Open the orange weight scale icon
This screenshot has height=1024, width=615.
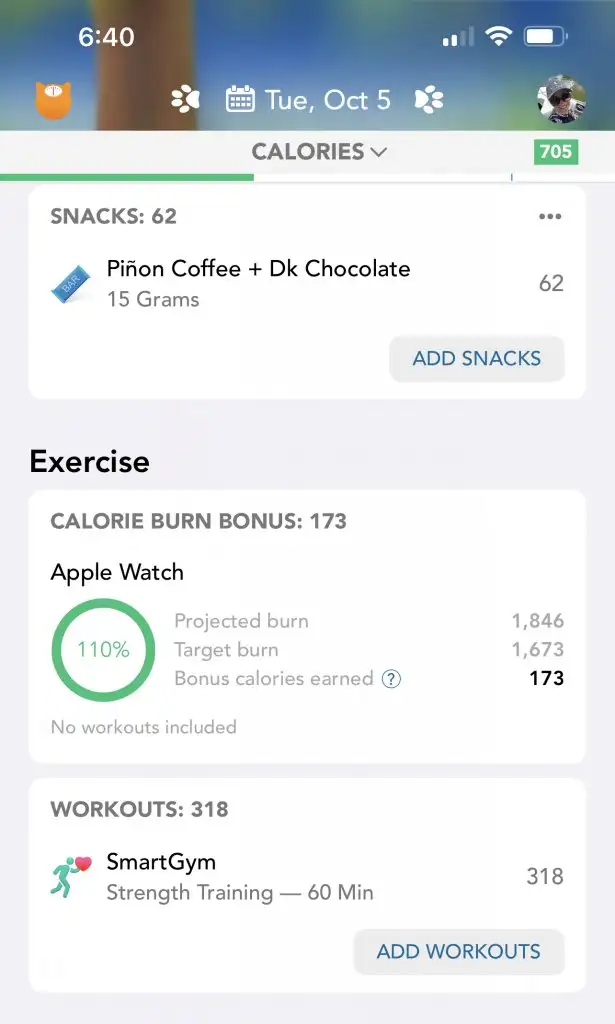pyautogui.click(x=53, y=100)
